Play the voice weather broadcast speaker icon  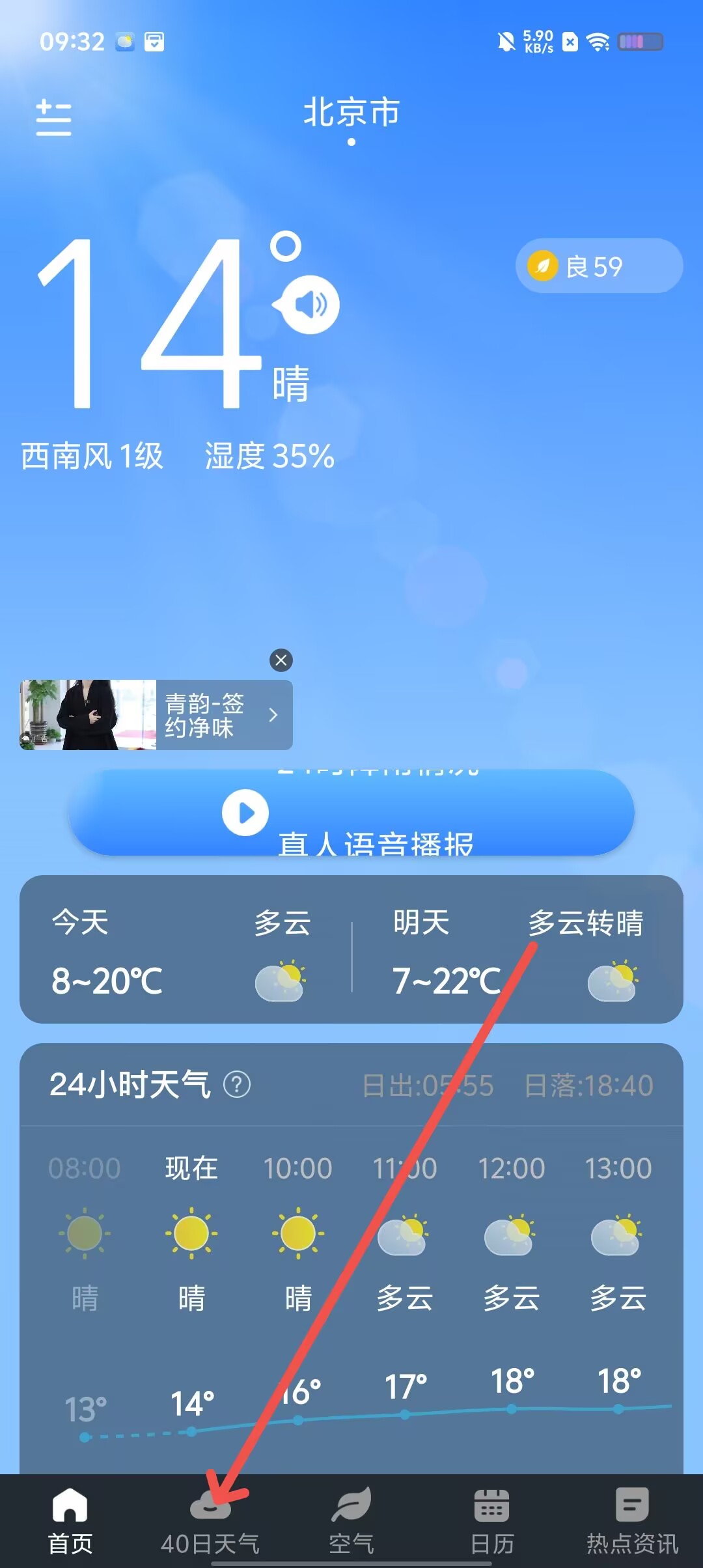[310, 305]
